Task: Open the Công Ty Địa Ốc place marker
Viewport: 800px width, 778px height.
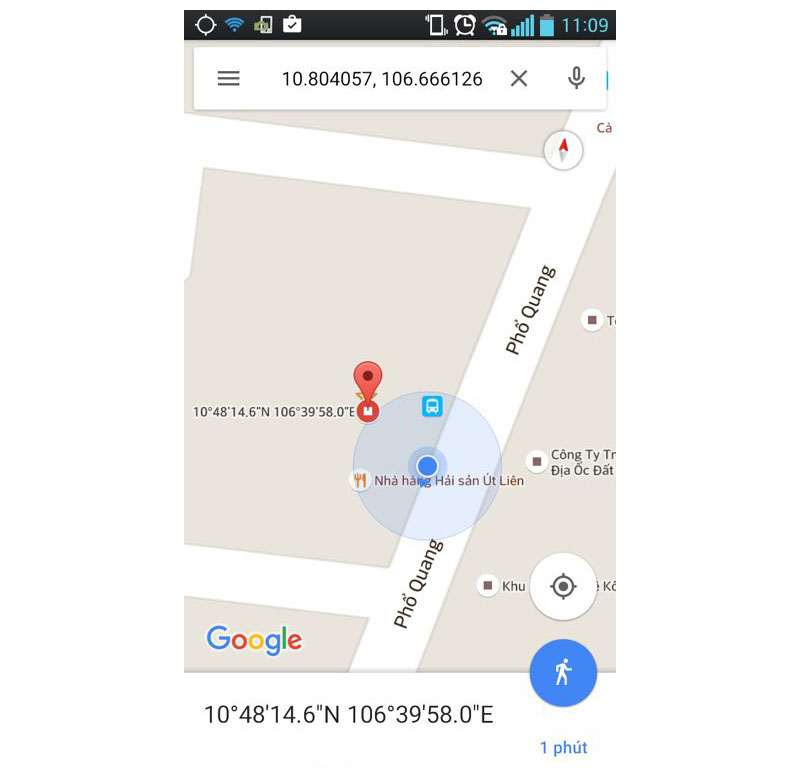Action: 538,461
